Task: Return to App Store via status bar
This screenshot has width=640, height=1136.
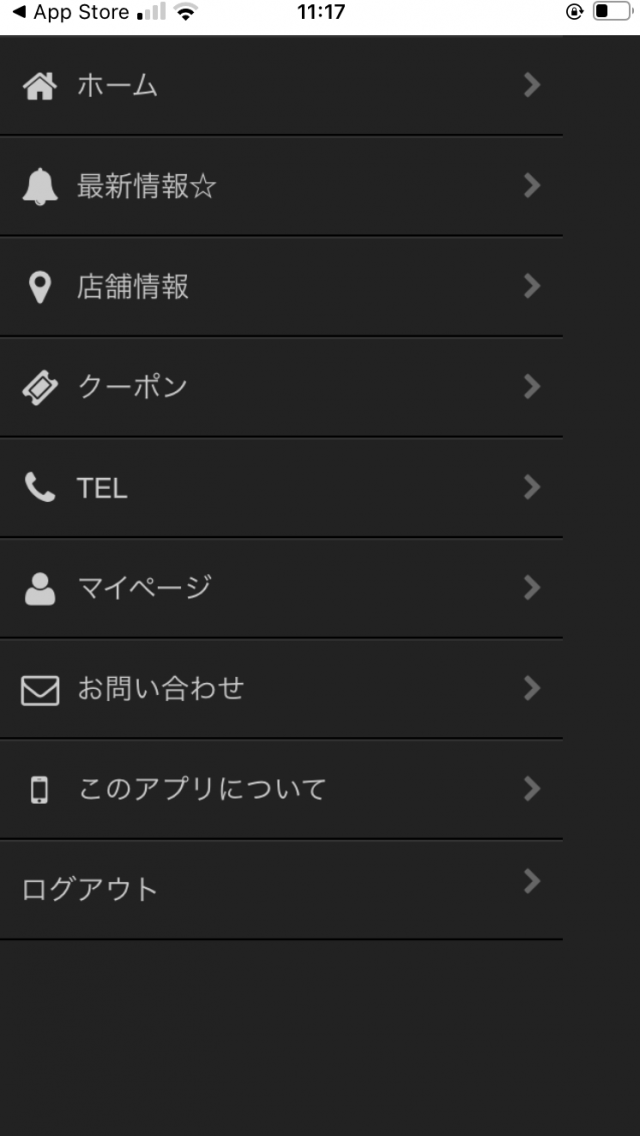Action: [70, 12]
